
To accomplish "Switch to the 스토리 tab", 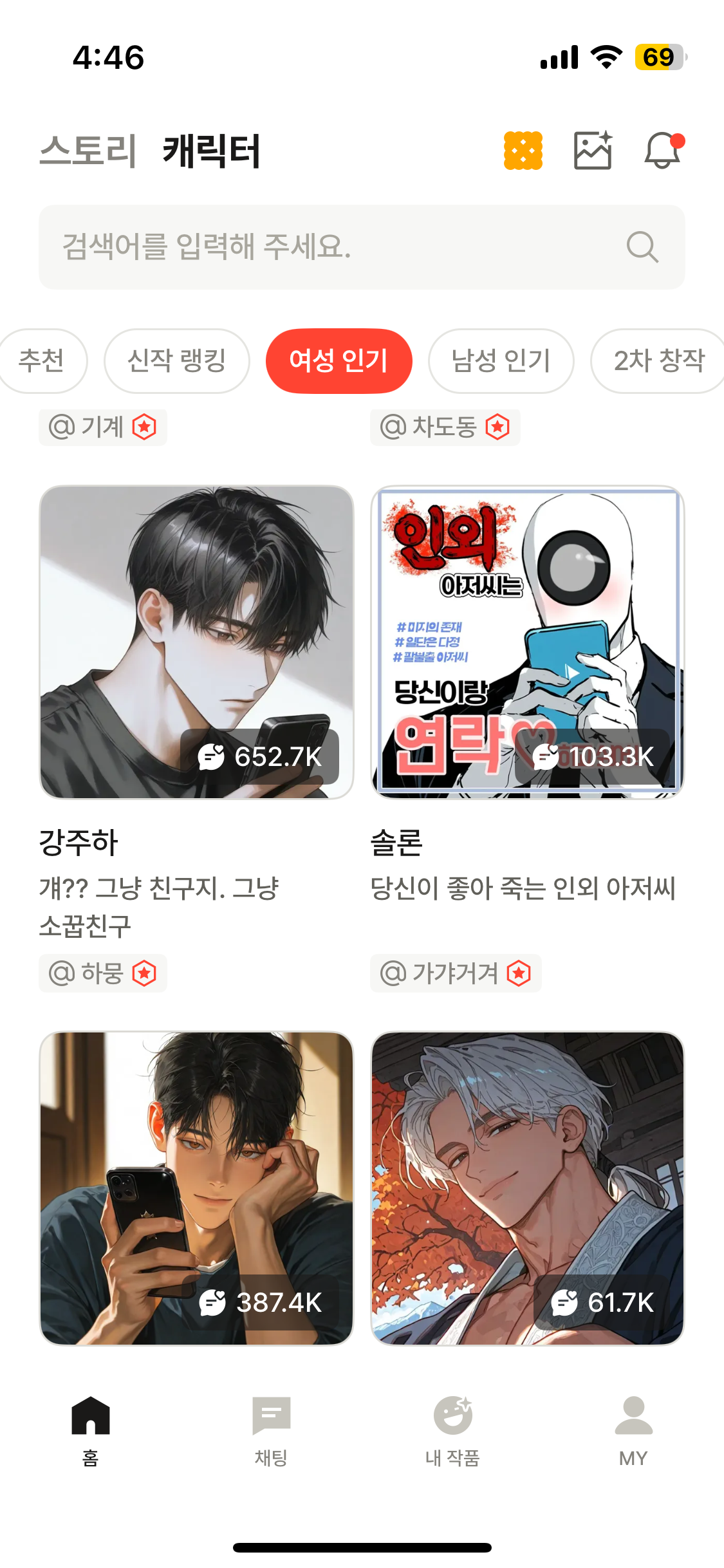I will [x=88, y=151].
